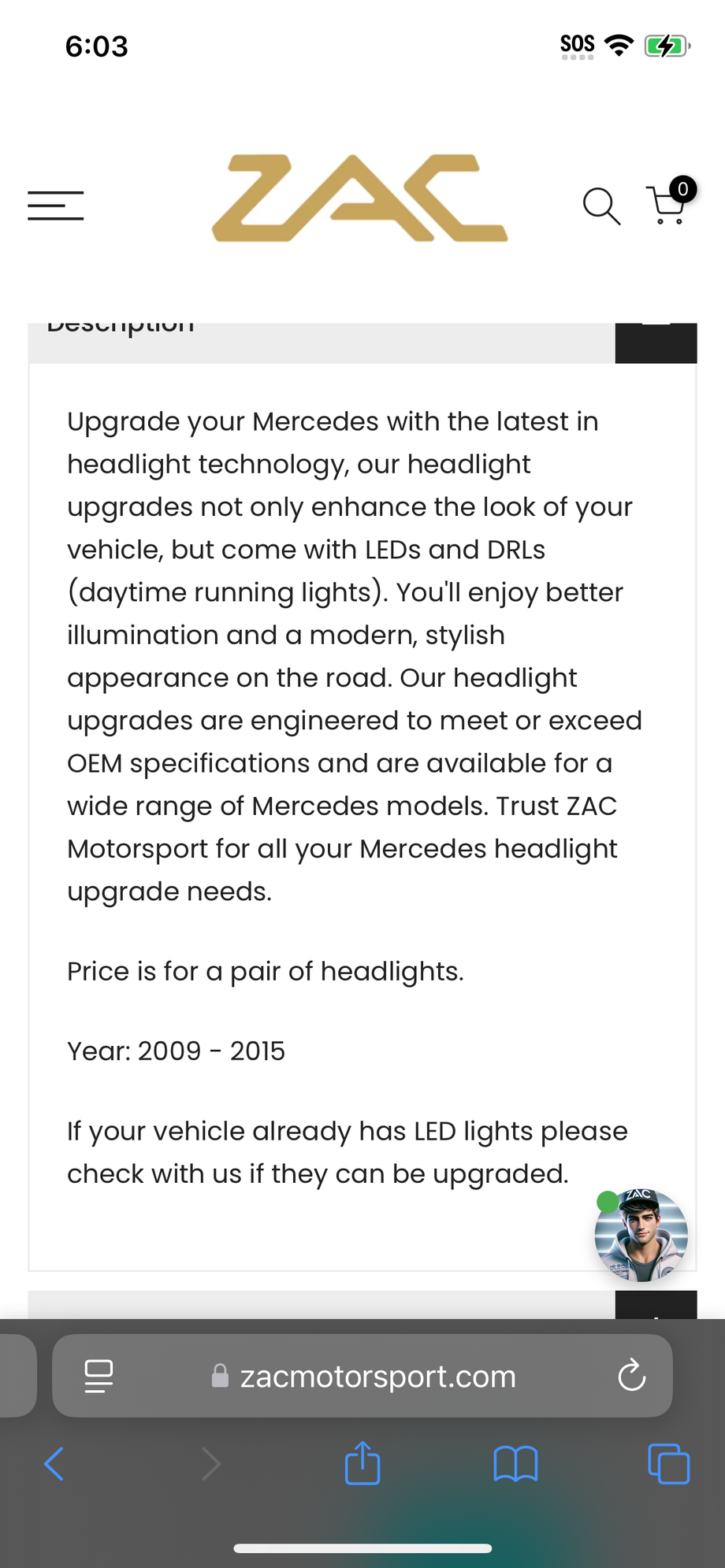Open Safari bookmarks
725x1568 pixels.
point(515,1464)
